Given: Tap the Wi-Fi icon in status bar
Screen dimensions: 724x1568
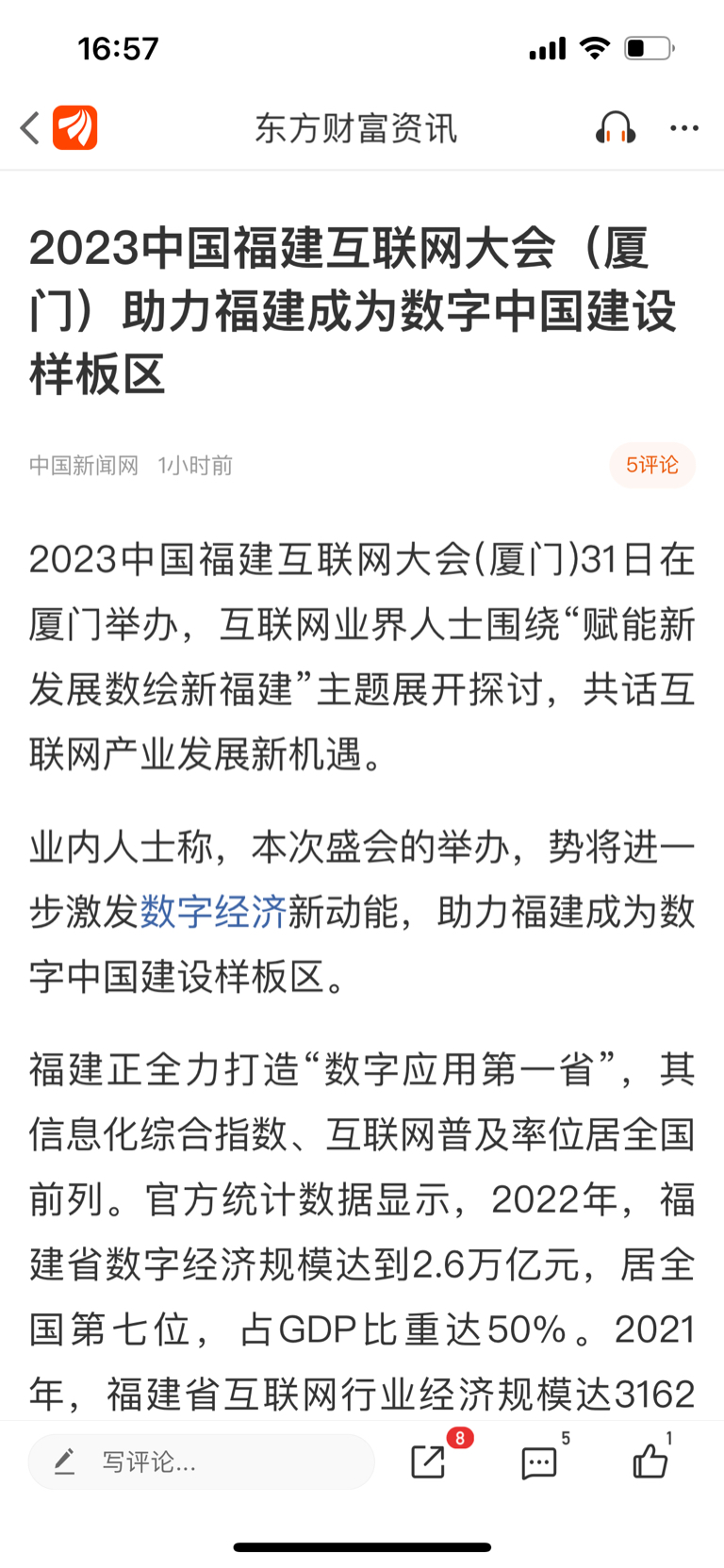Looking at the screenshot, I should click(x=595, y=47).
